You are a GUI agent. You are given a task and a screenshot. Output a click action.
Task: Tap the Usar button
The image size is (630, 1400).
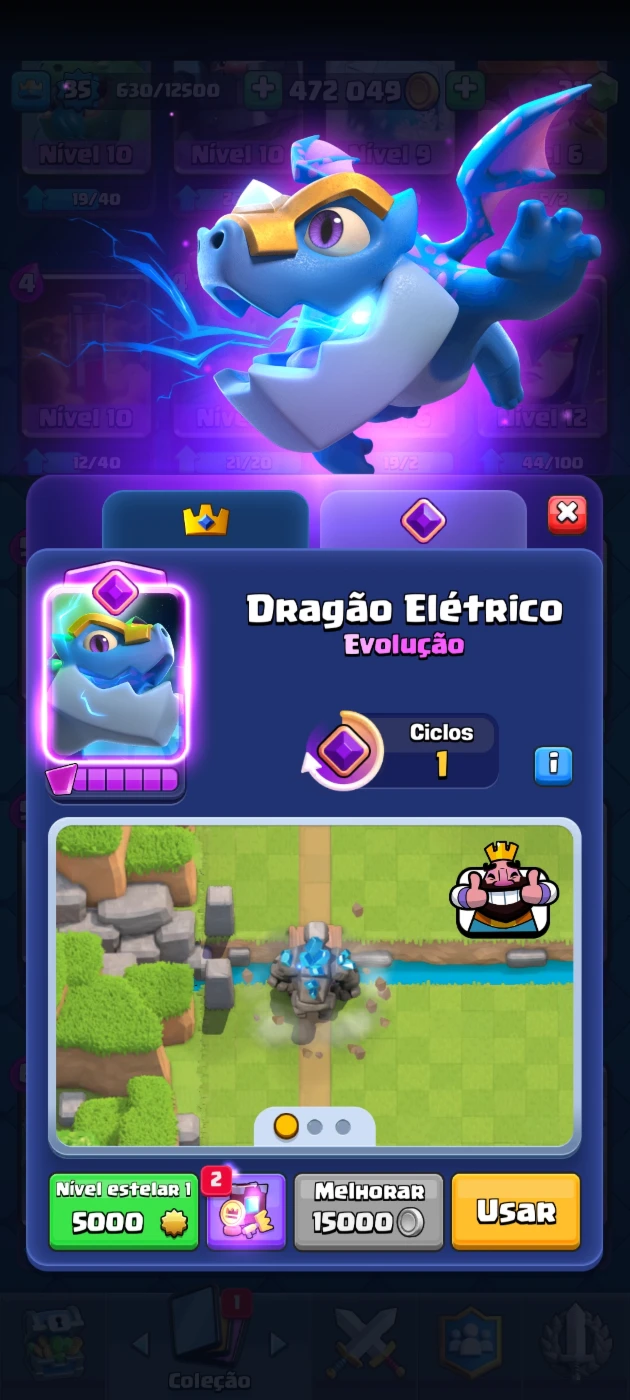pos(515,1212)
